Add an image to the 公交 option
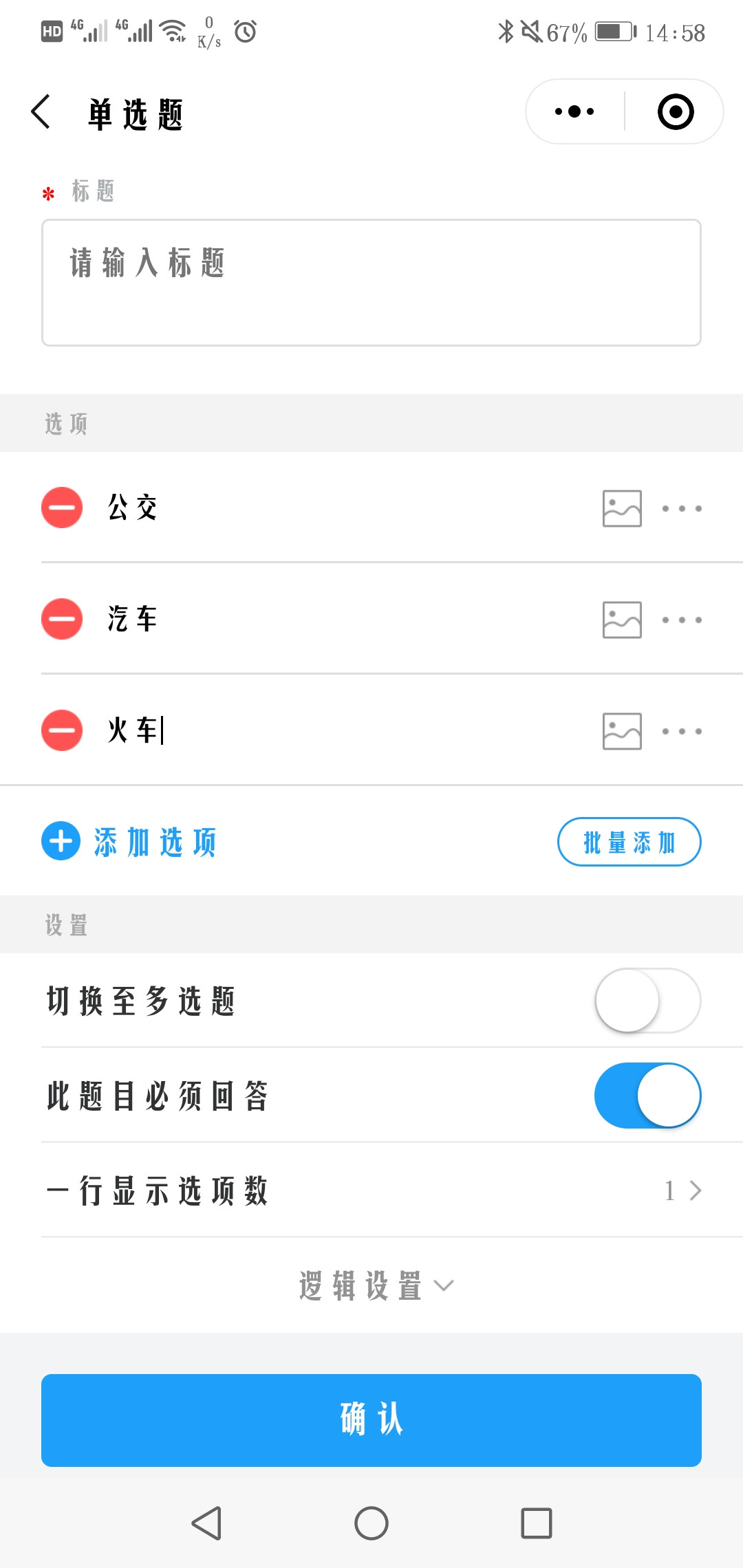The width and height of the screenshot is (743, 1568). coord(622,508)
